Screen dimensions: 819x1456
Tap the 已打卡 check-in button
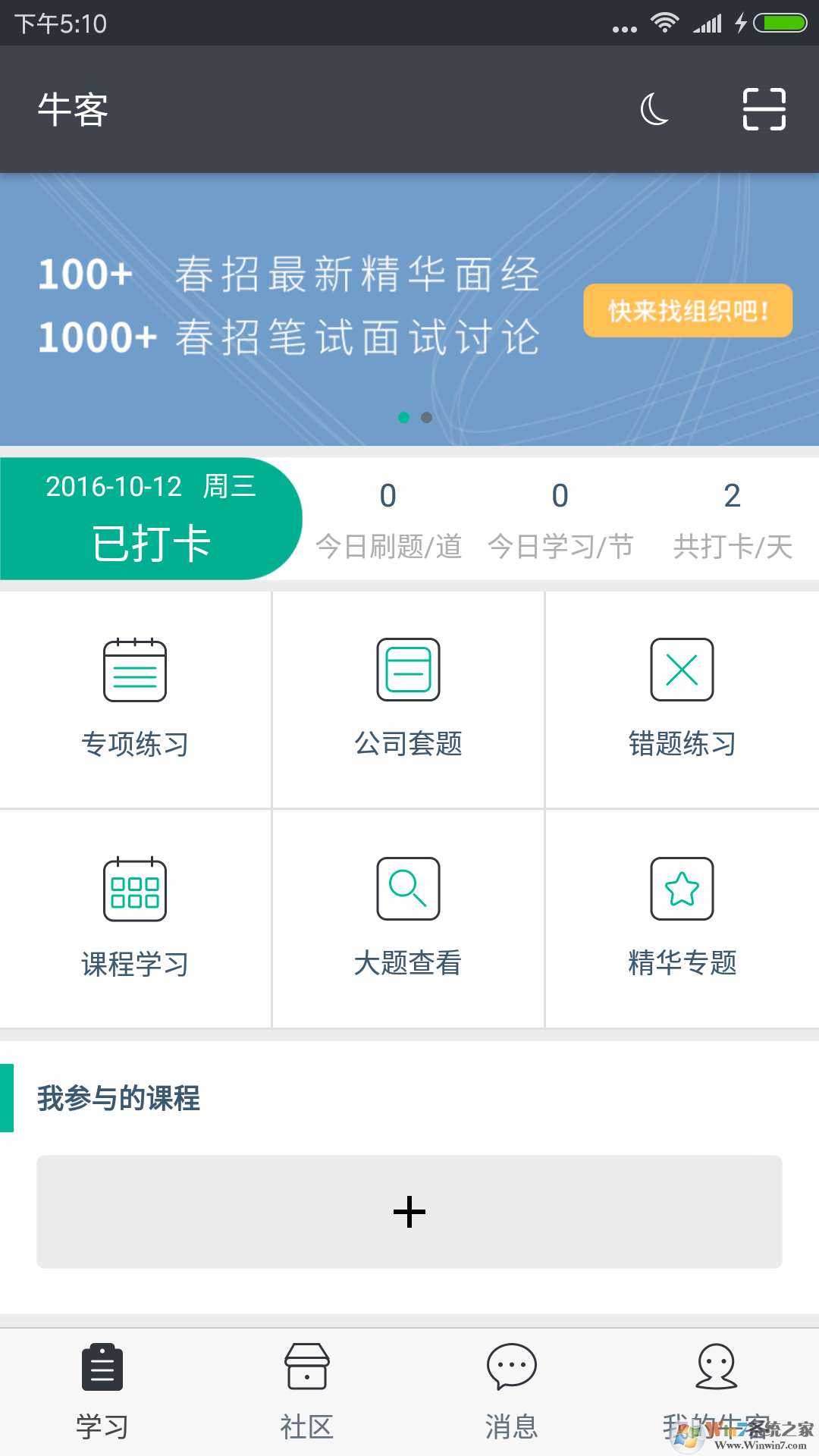pos(151,519)
